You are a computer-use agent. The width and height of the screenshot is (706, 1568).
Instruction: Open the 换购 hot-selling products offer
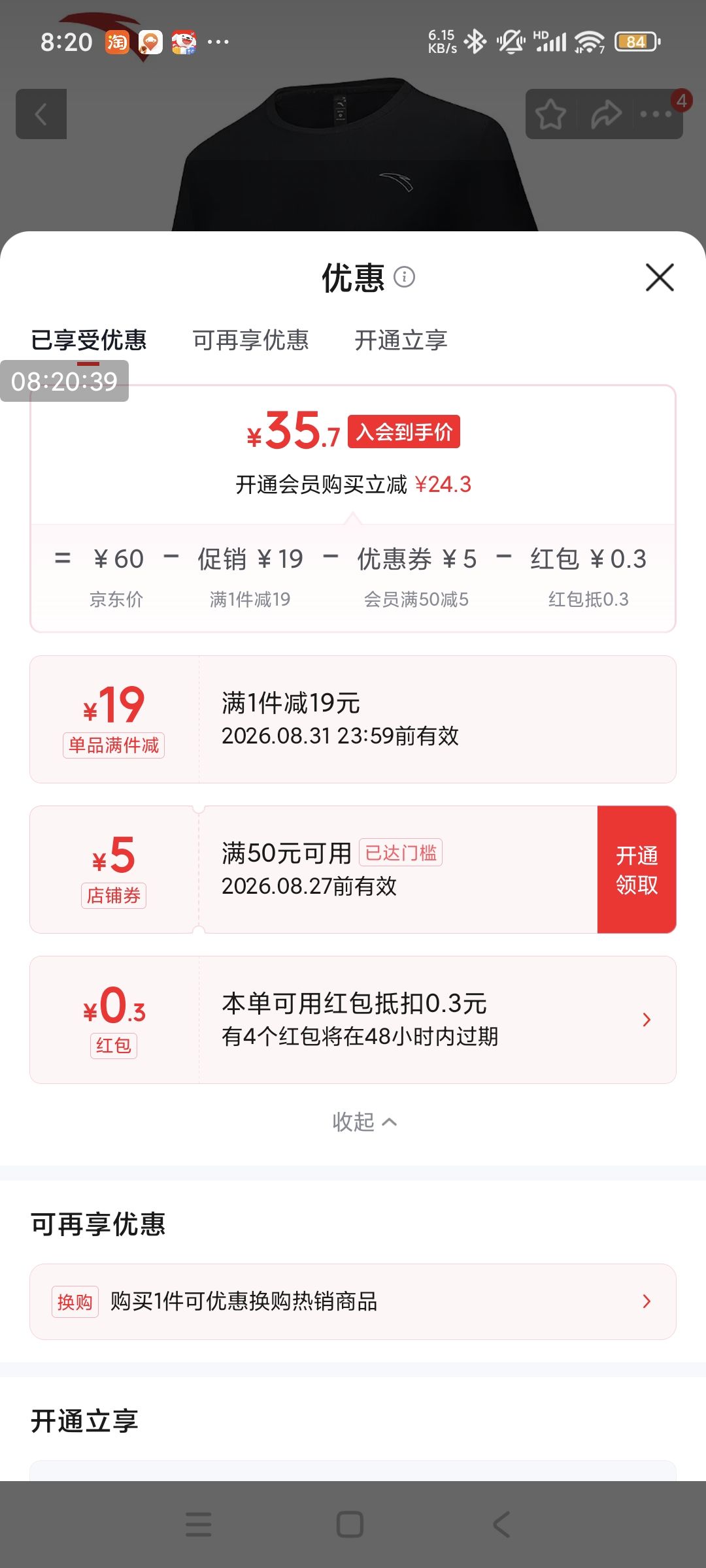(353, 1301)
